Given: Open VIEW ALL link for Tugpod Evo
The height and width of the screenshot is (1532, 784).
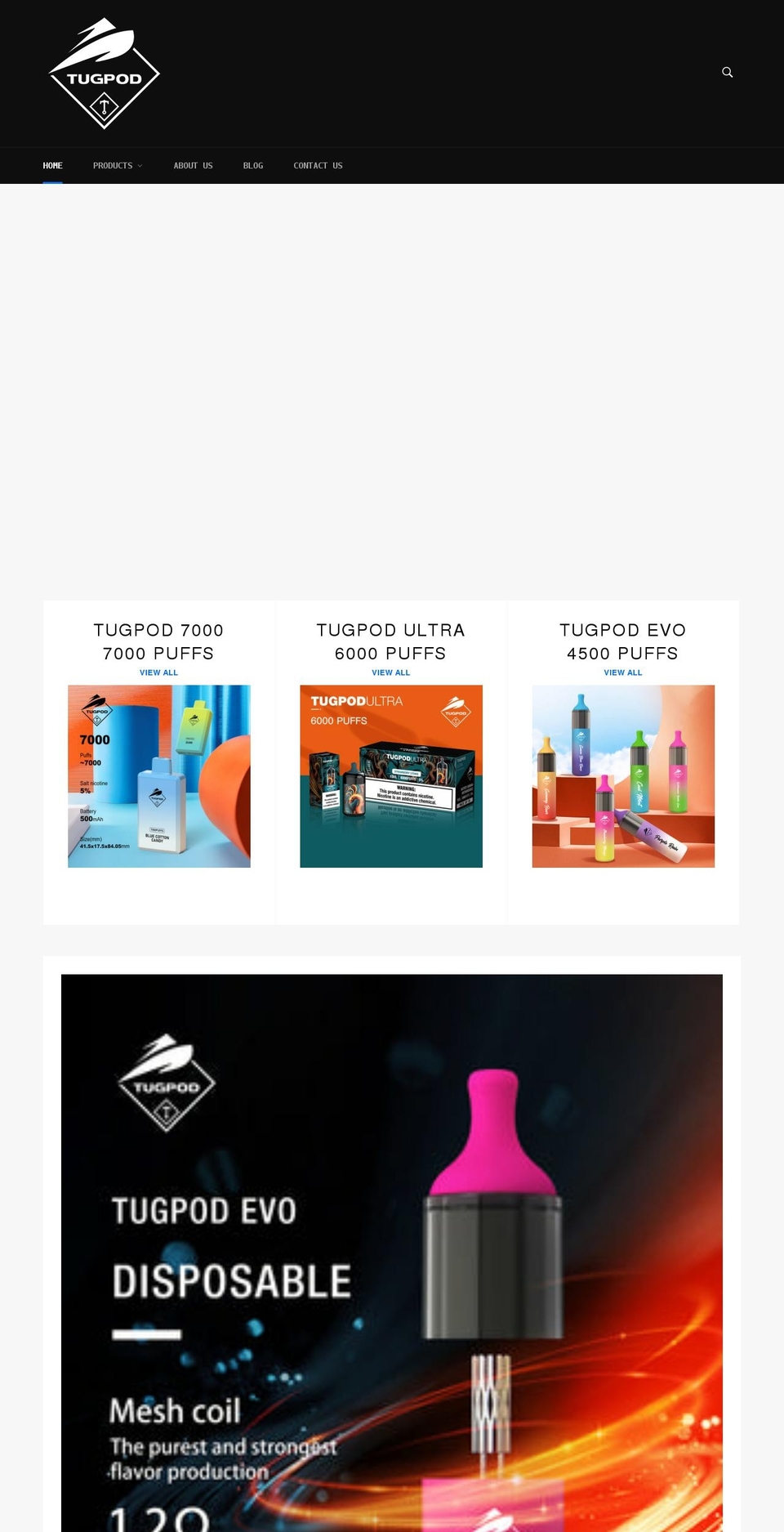Looking at the screenshot, I should coord(622,672).
